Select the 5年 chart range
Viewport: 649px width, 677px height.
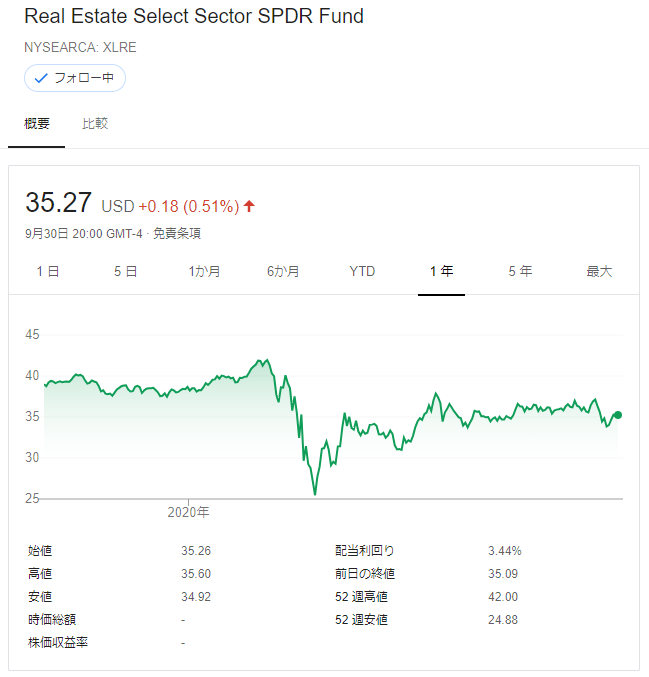point(520,271)
